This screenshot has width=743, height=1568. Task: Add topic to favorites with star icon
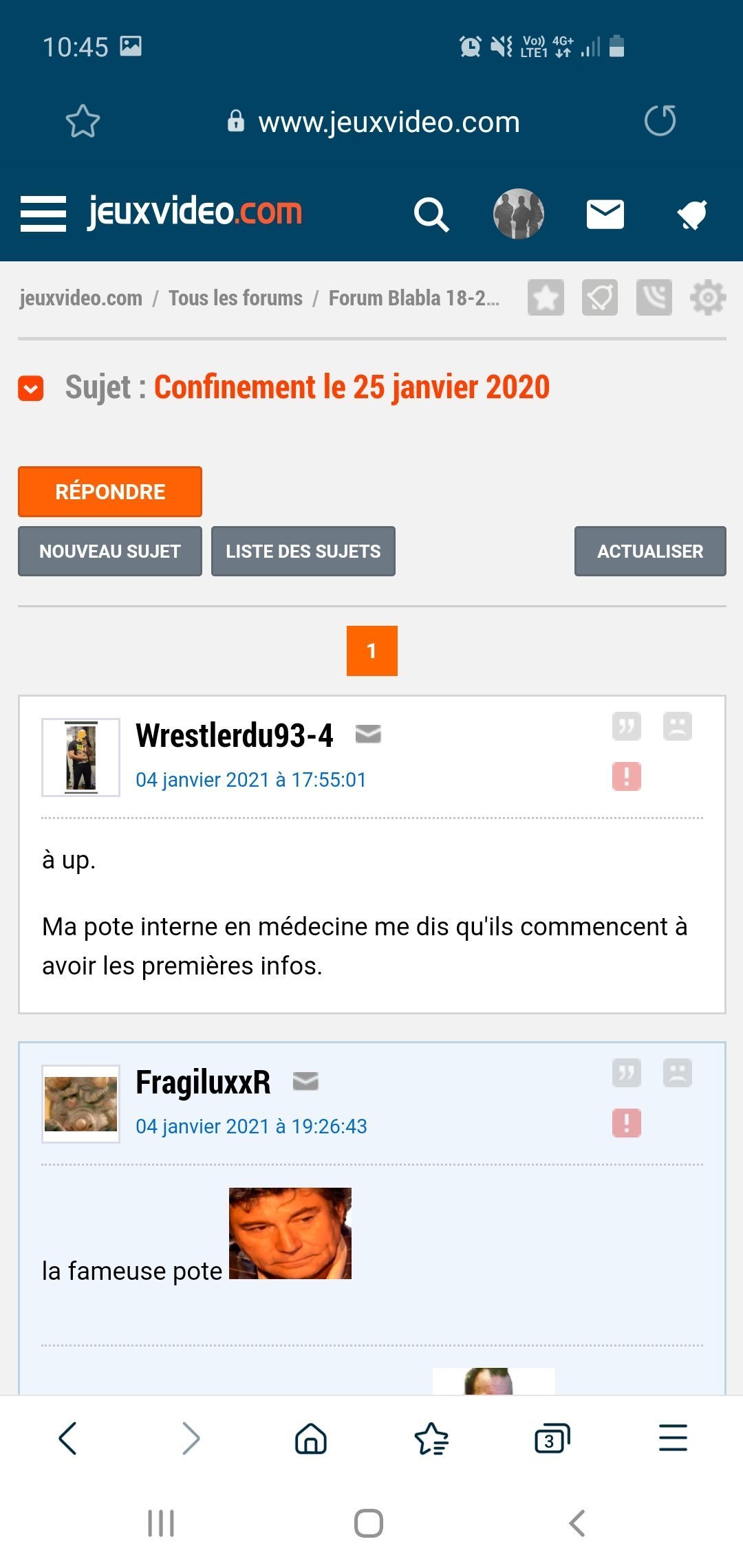coord(546,298)
